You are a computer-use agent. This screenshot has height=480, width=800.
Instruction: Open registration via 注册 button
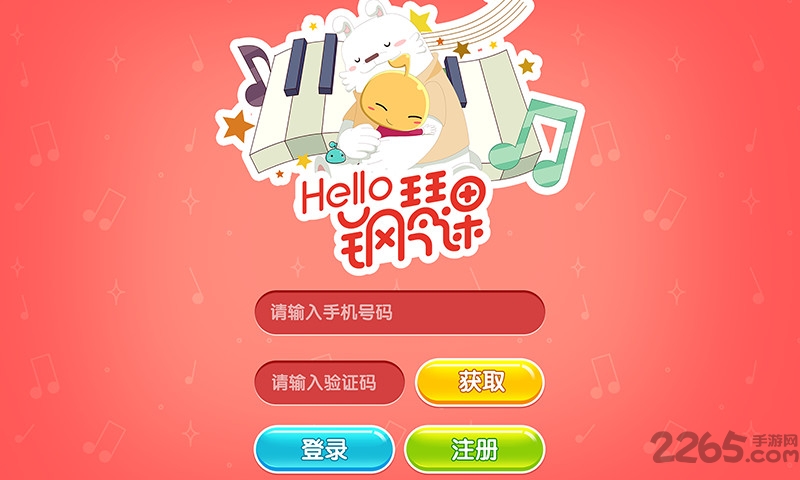click(x=474, y=450)
